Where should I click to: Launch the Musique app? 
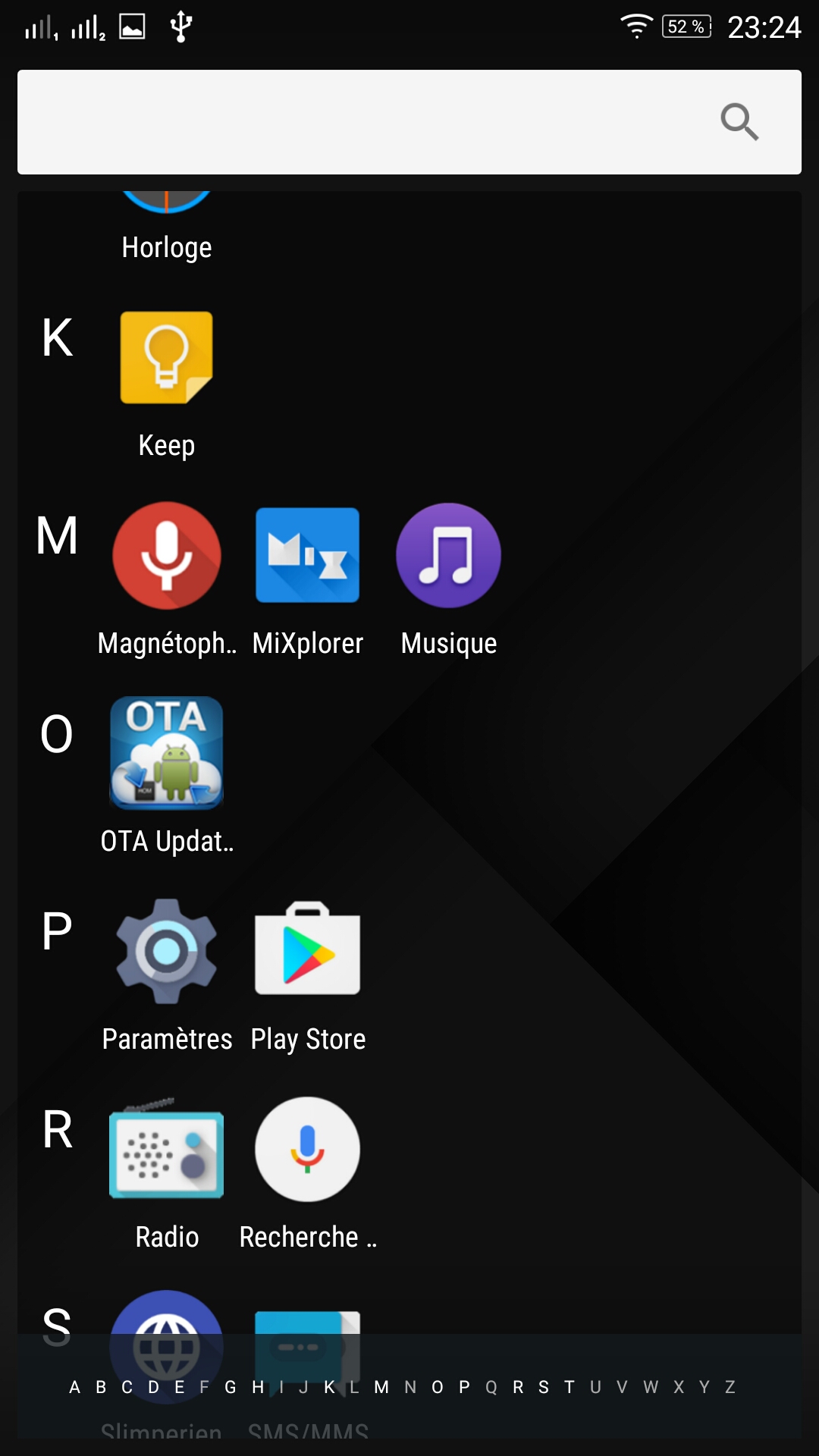[x=449, y=580]
